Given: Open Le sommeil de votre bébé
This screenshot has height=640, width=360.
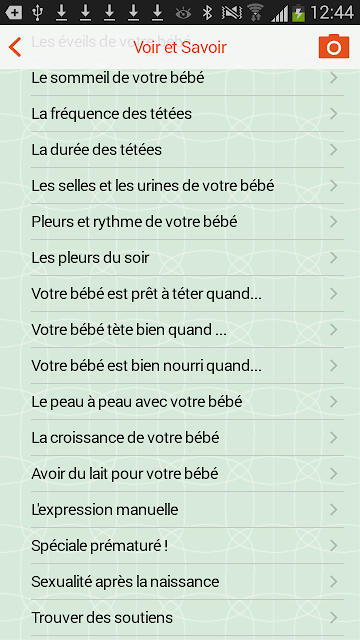Looking at the screenshot, I should (x=187, y=78).
